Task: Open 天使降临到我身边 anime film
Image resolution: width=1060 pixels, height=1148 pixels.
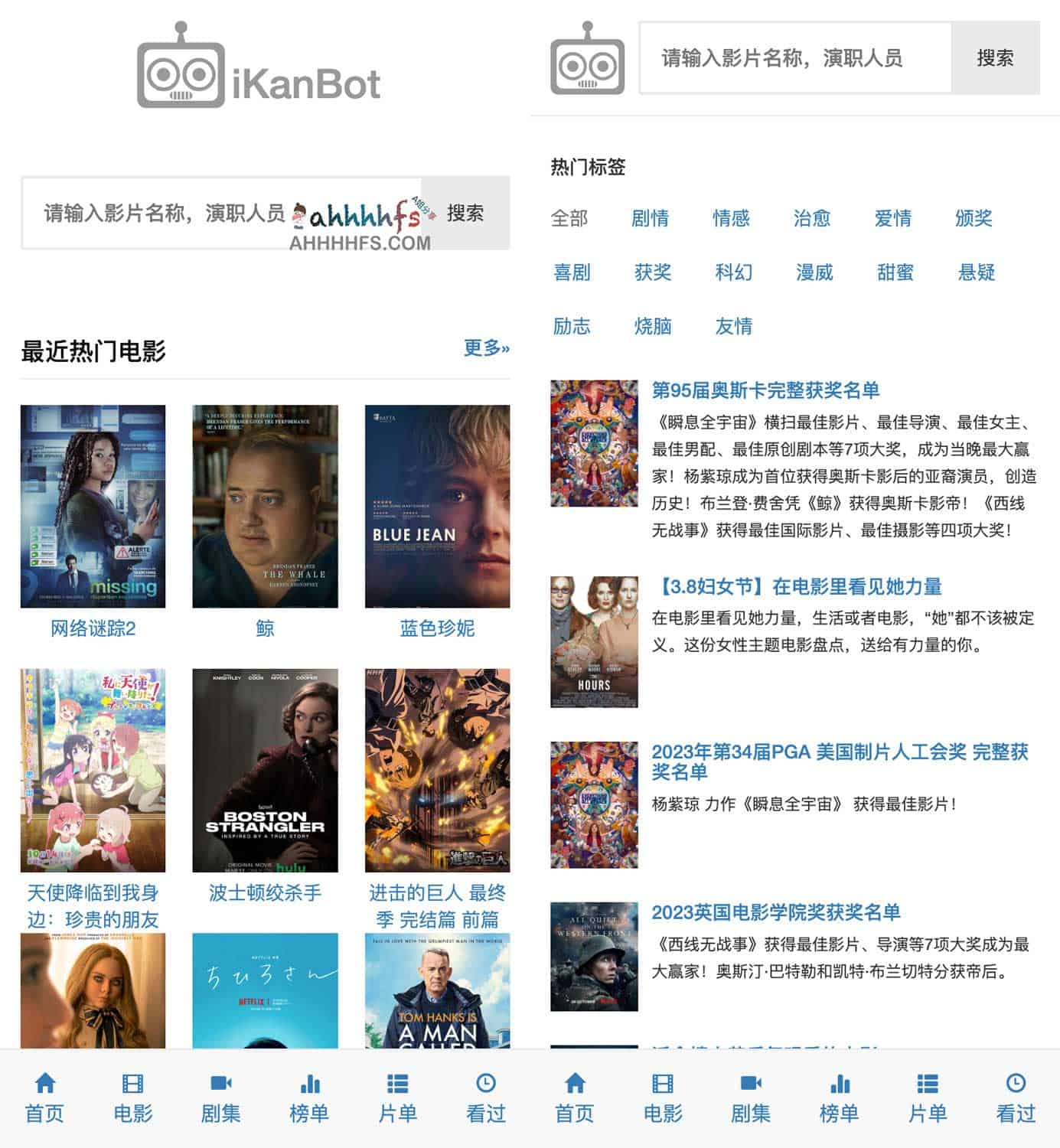Action: pos(93,905)
